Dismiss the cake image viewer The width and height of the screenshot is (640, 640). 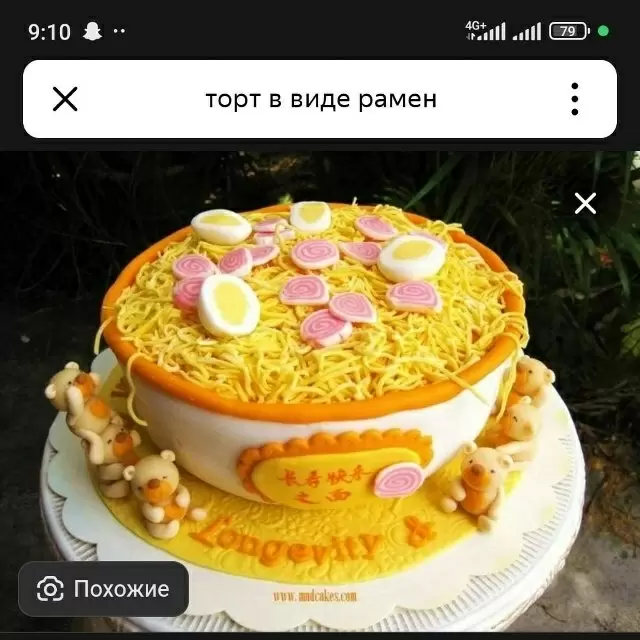point(585,204)
